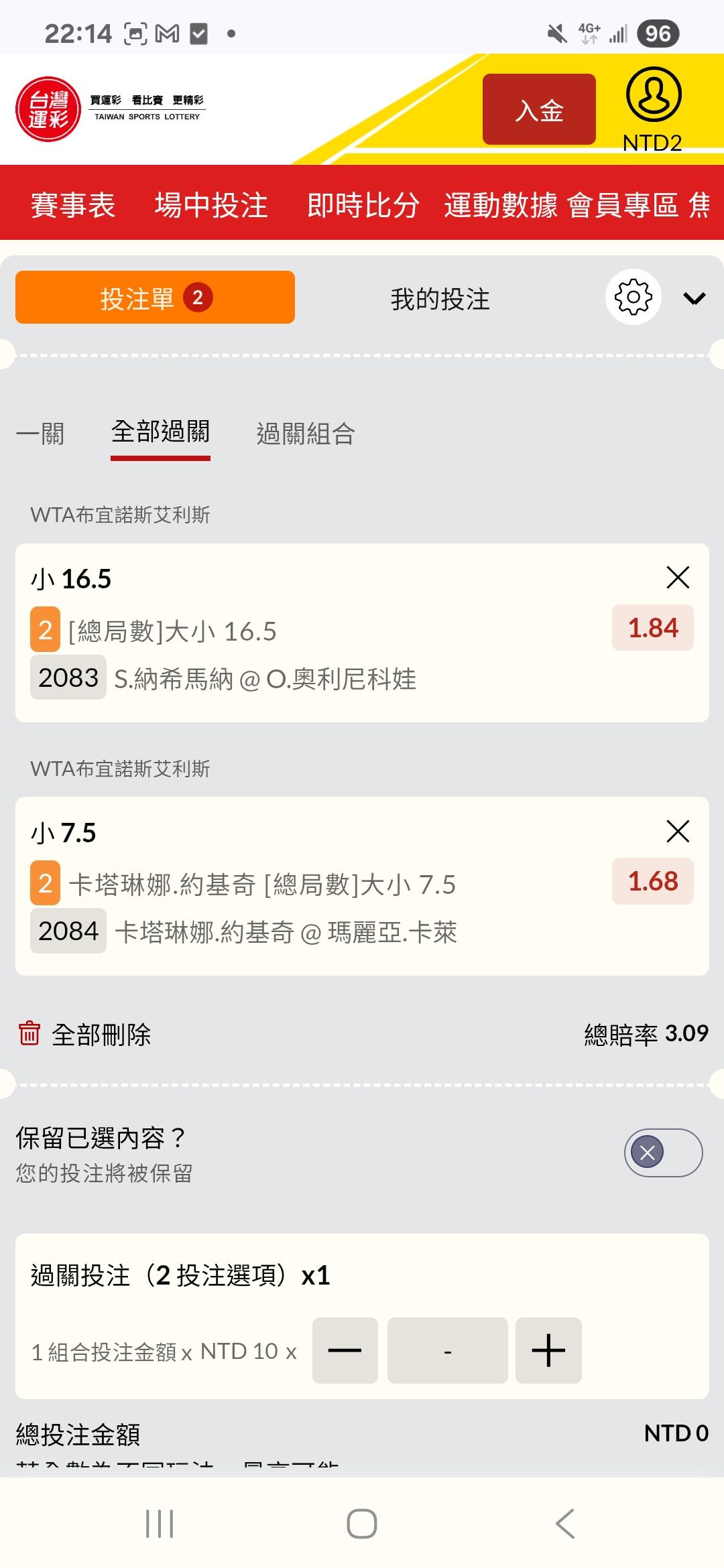Go to 賽事表 in the menu
The width and height of the screenshot is (724, 1568).
(x=73, y=204)
